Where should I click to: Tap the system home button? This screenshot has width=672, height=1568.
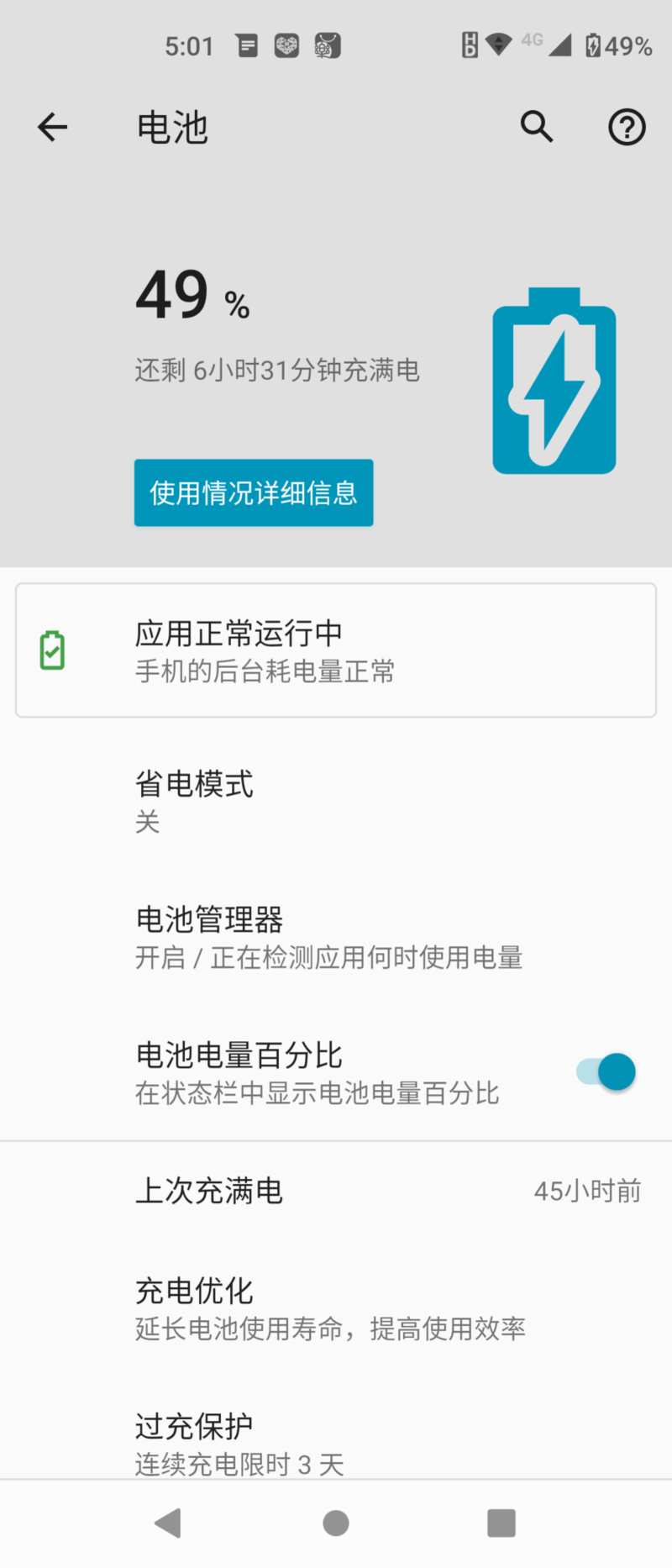336,1523
